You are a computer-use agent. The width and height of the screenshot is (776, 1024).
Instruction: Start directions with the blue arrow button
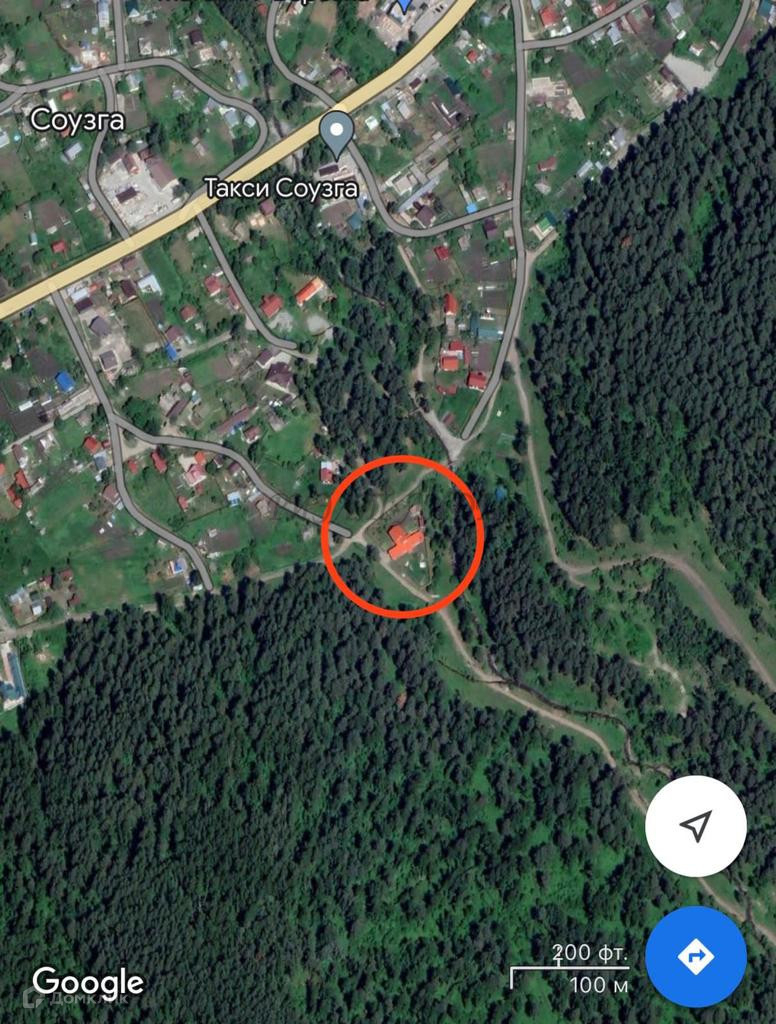coord(696,957)
